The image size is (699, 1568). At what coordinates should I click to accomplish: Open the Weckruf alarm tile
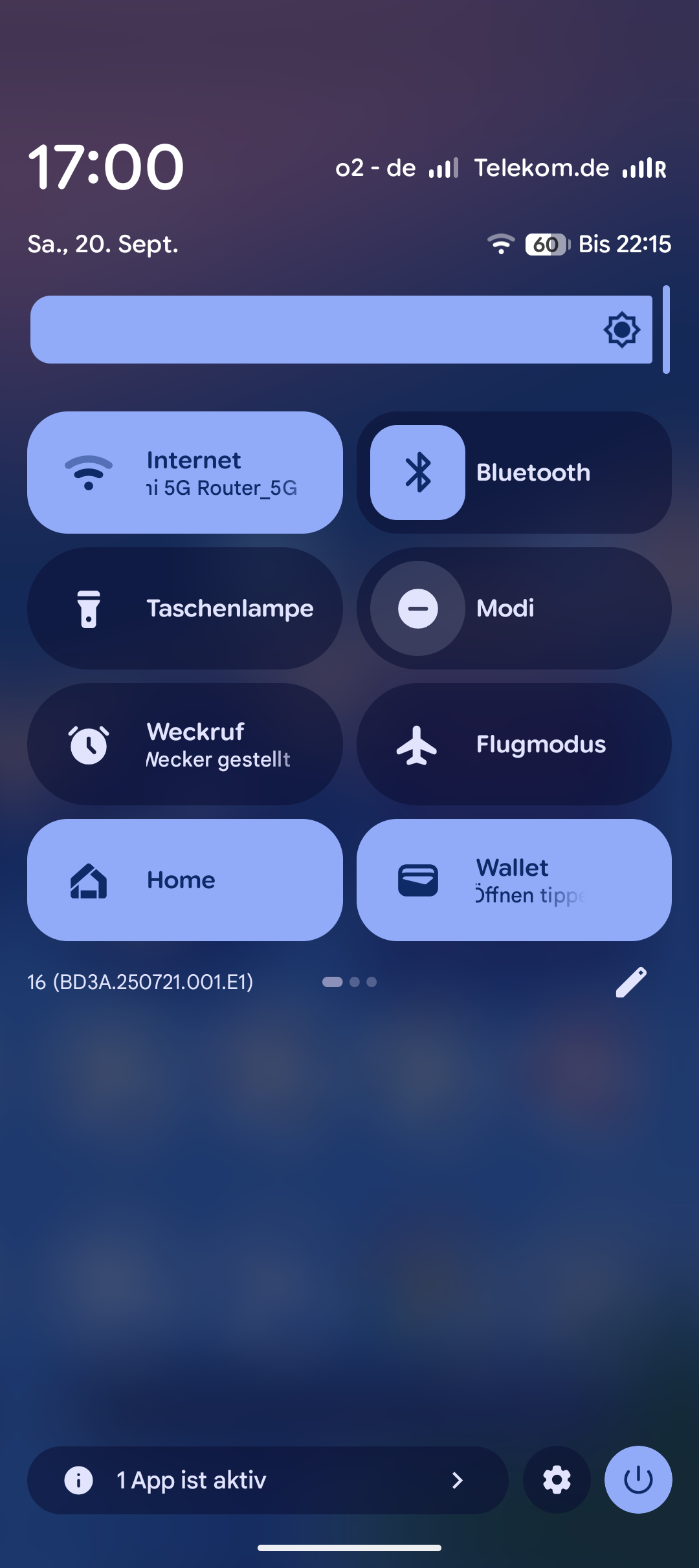pyautogui.click(x=184, y=745)
